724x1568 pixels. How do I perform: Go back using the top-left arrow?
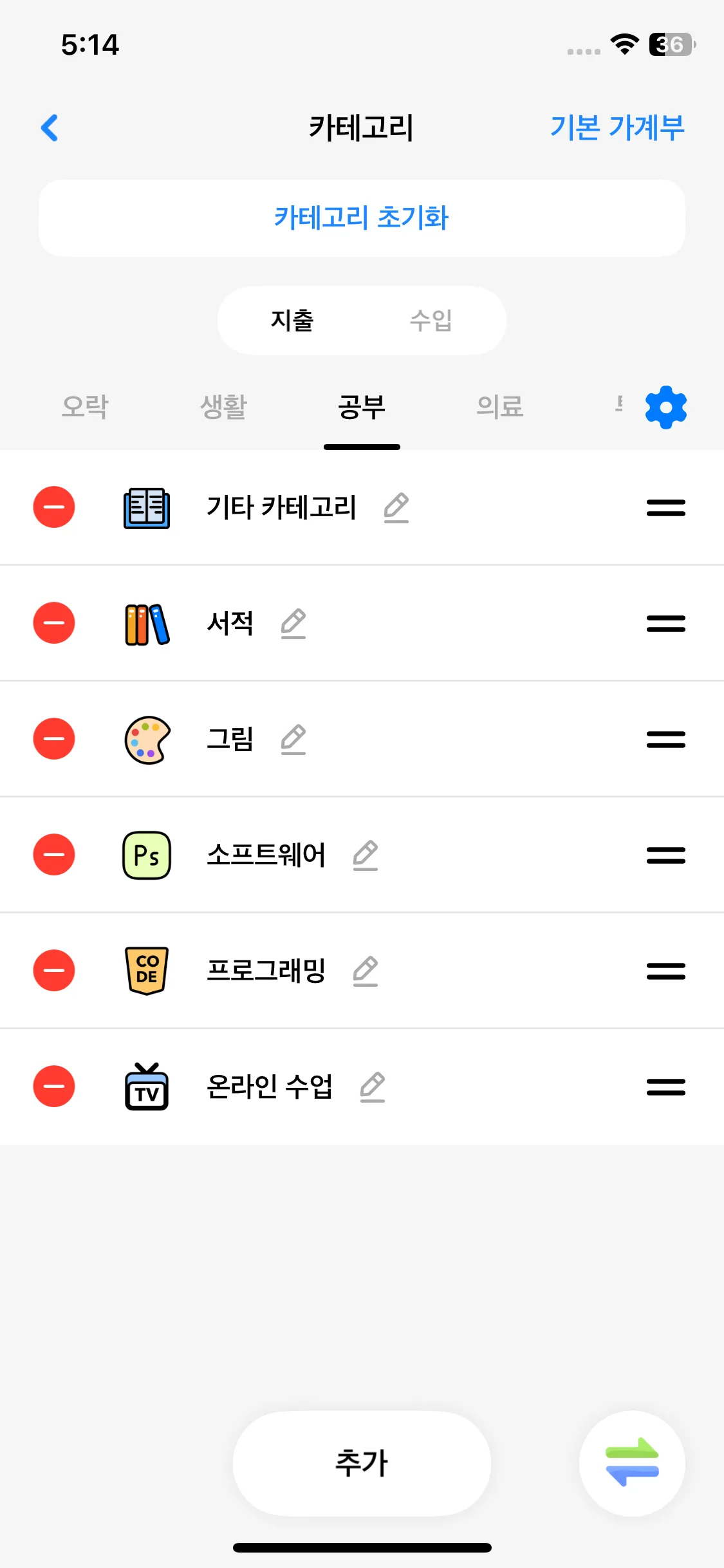click(50, 127)
